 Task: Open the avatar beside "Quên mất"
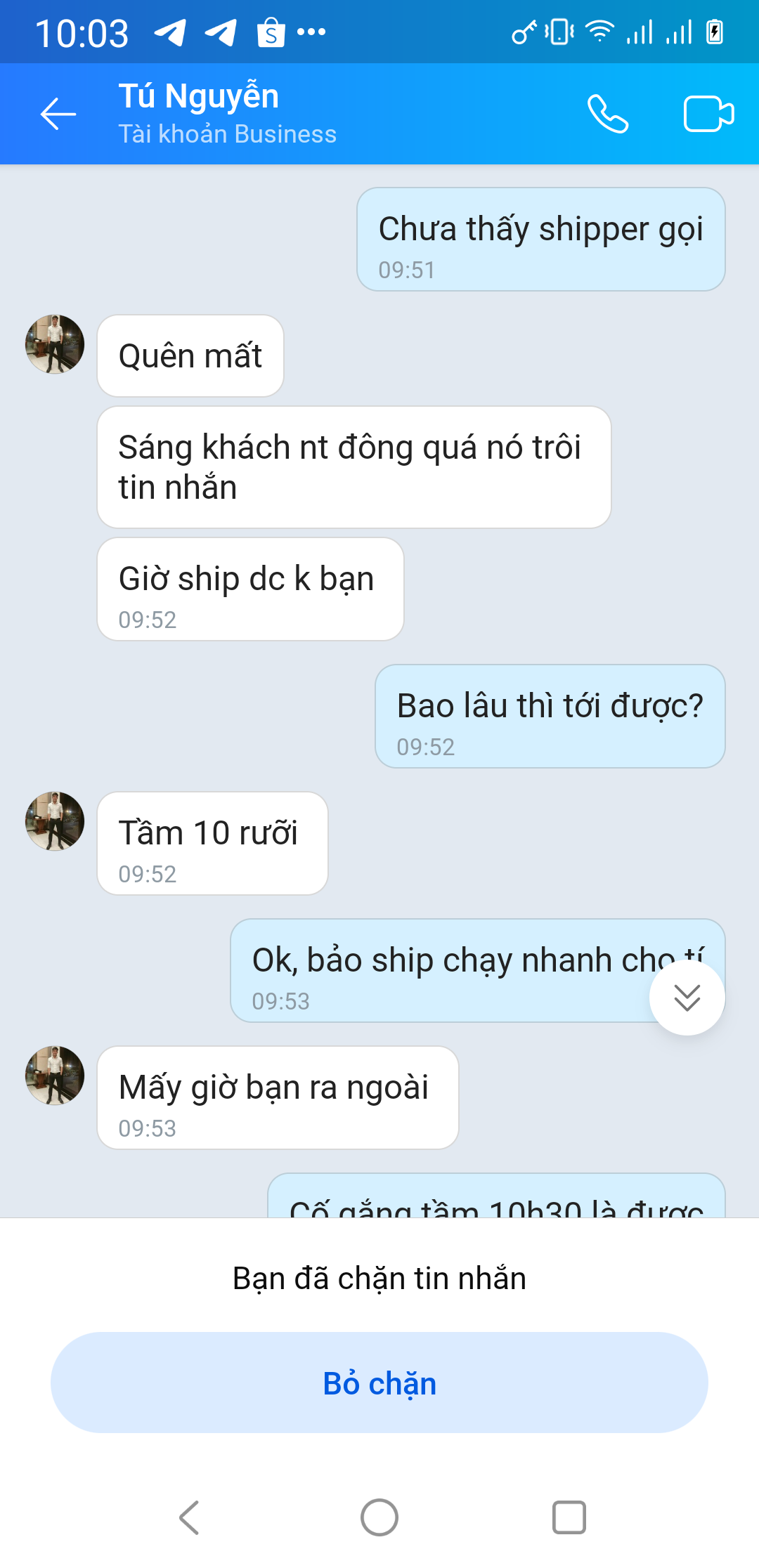tap(55, 344)
